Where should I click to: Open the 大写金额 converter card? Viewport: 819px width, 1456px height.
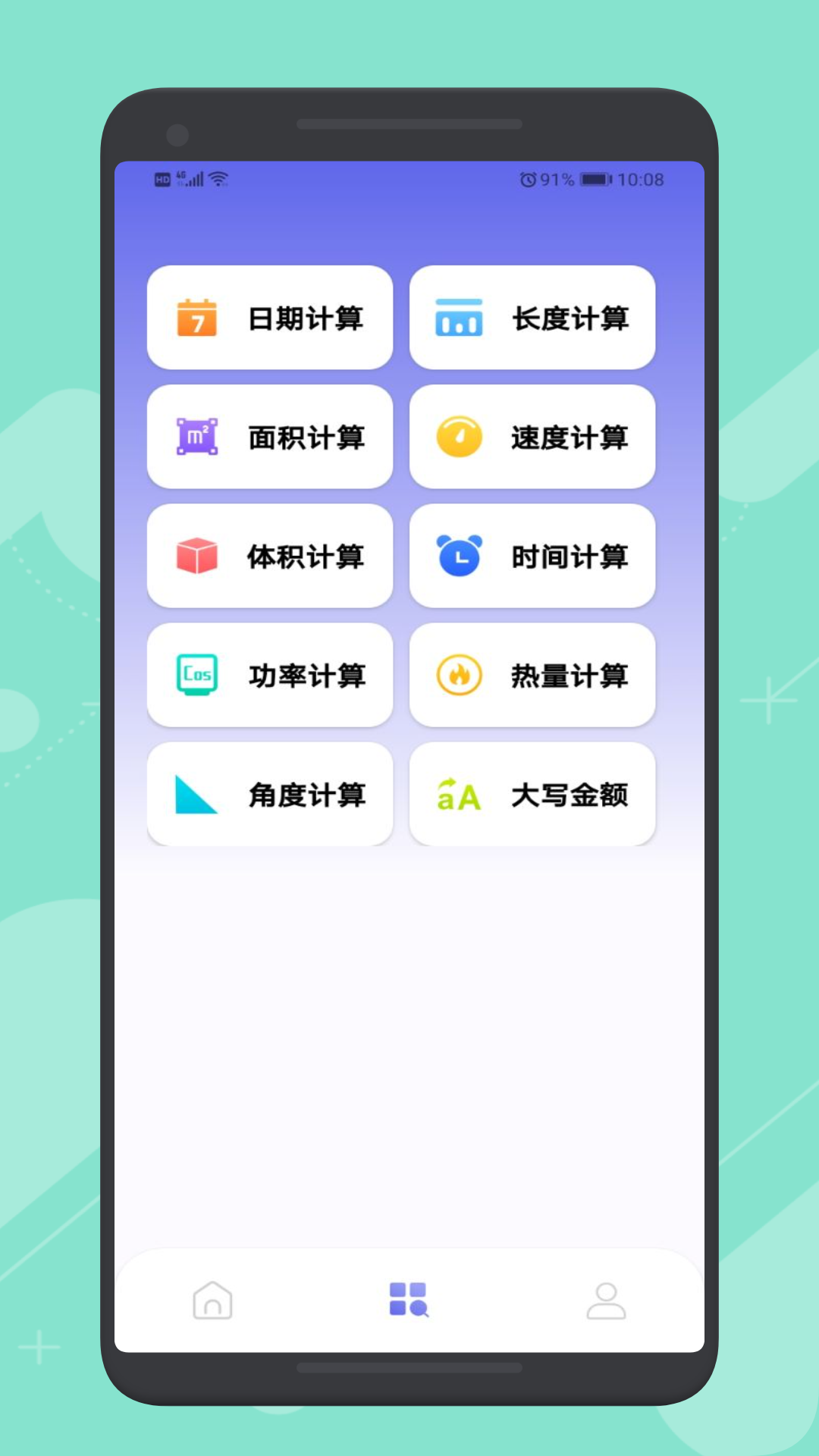(x=532, y=794)
